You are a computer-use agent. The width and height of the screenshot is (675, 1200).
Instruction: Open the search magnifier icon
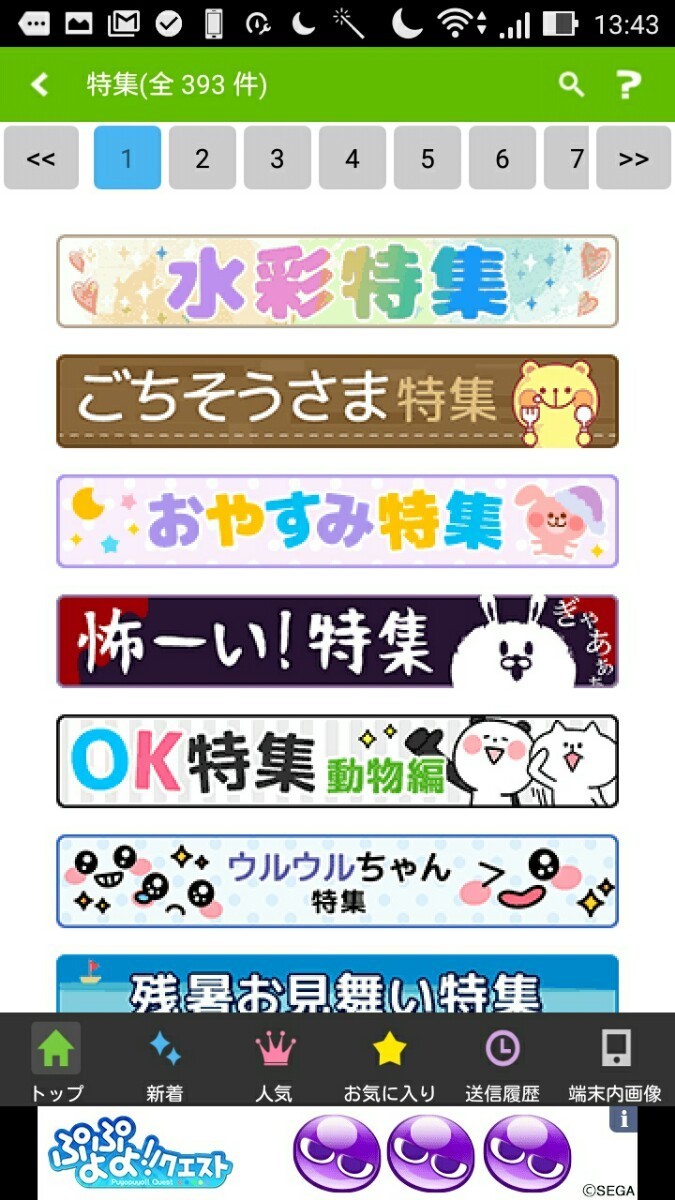(x=570, y=85)
